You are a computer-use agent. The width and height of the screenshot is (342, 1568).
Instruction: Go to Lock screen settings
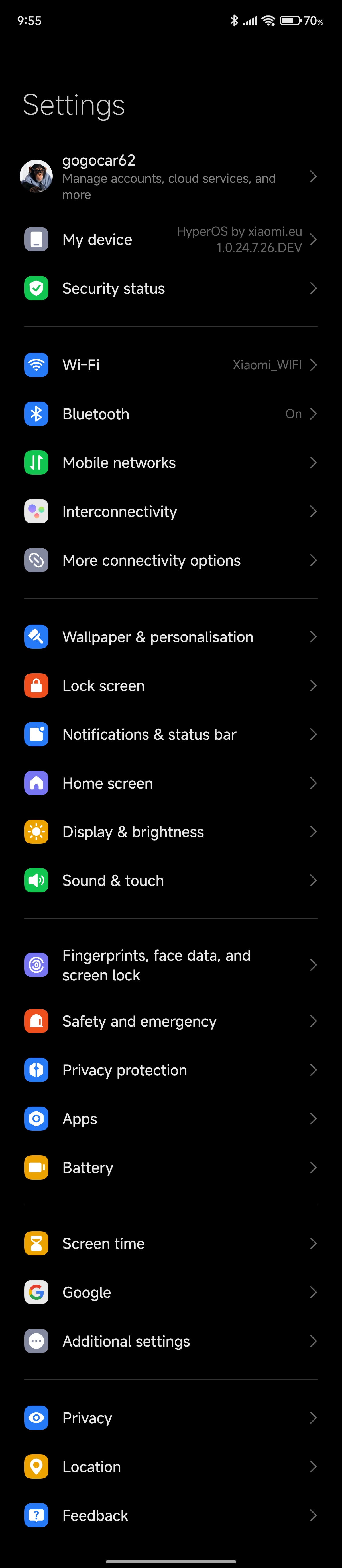[170, 685]
